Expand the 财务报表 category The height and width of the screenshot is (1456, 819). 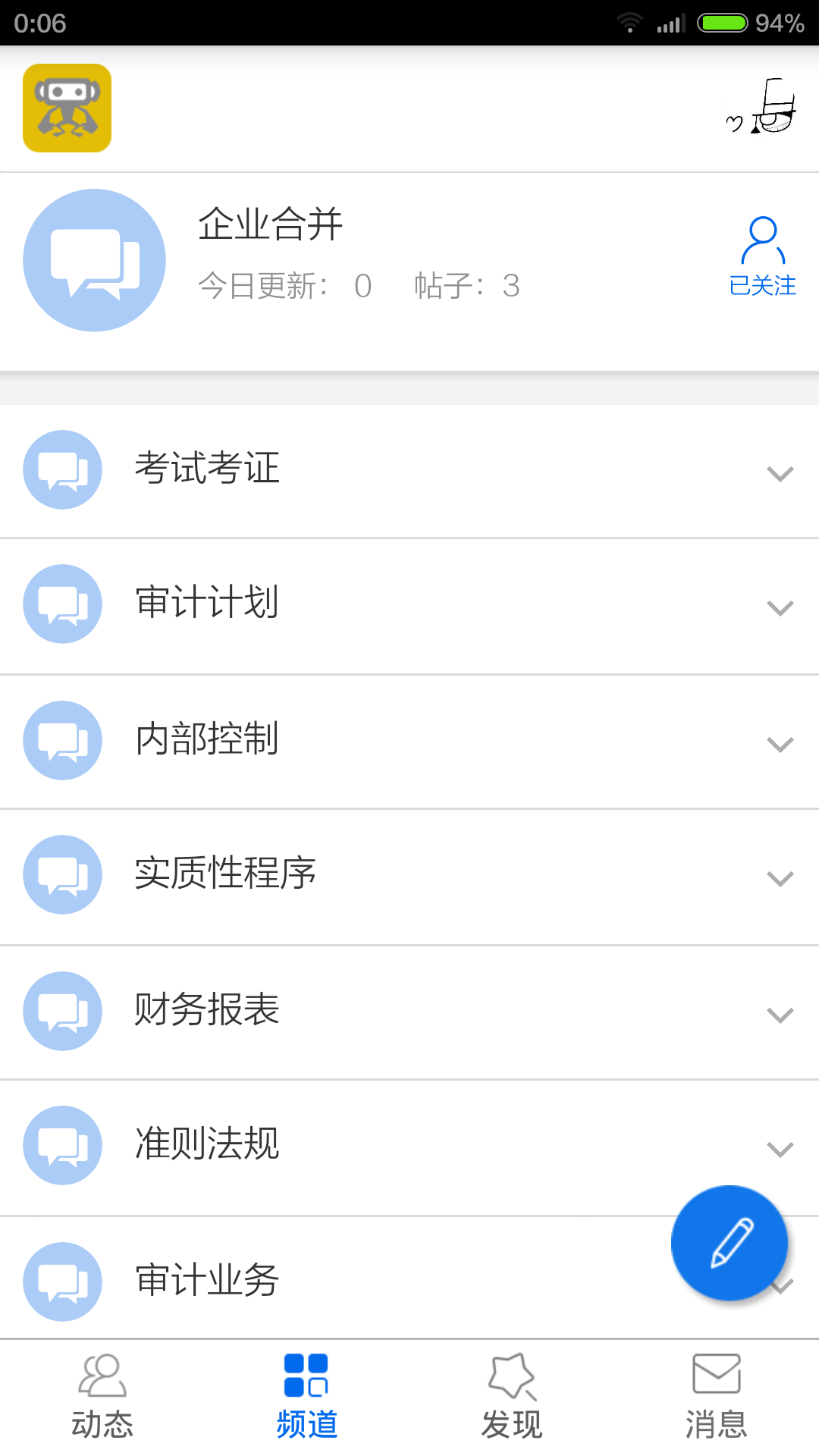[780, 1015]
